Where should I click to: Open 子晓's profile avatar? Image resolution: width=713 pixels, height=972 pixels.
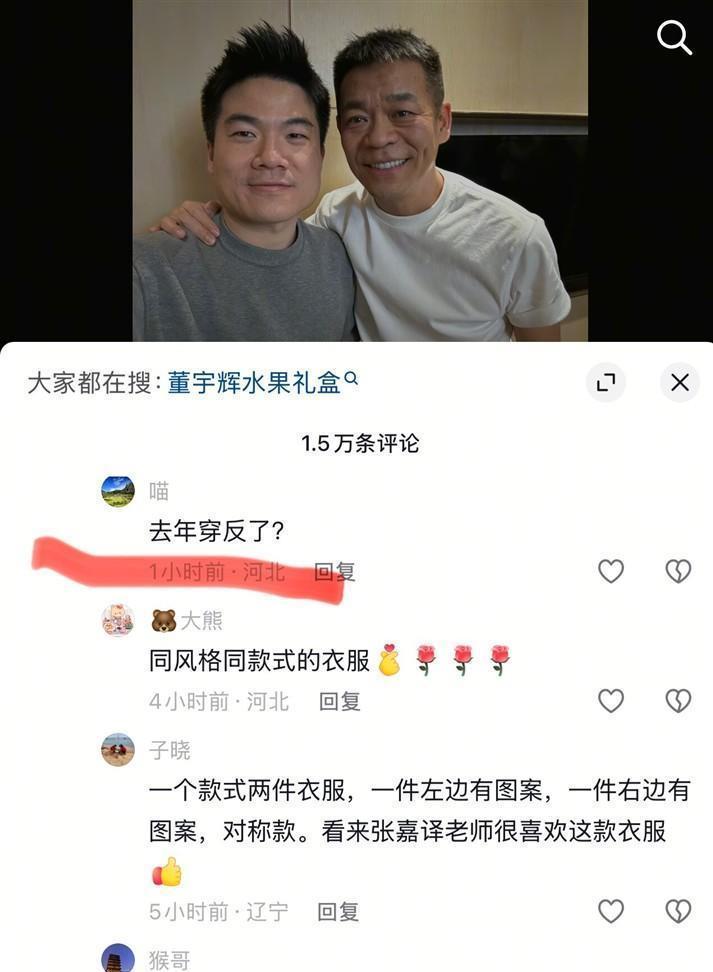click(x=118, y=750)
